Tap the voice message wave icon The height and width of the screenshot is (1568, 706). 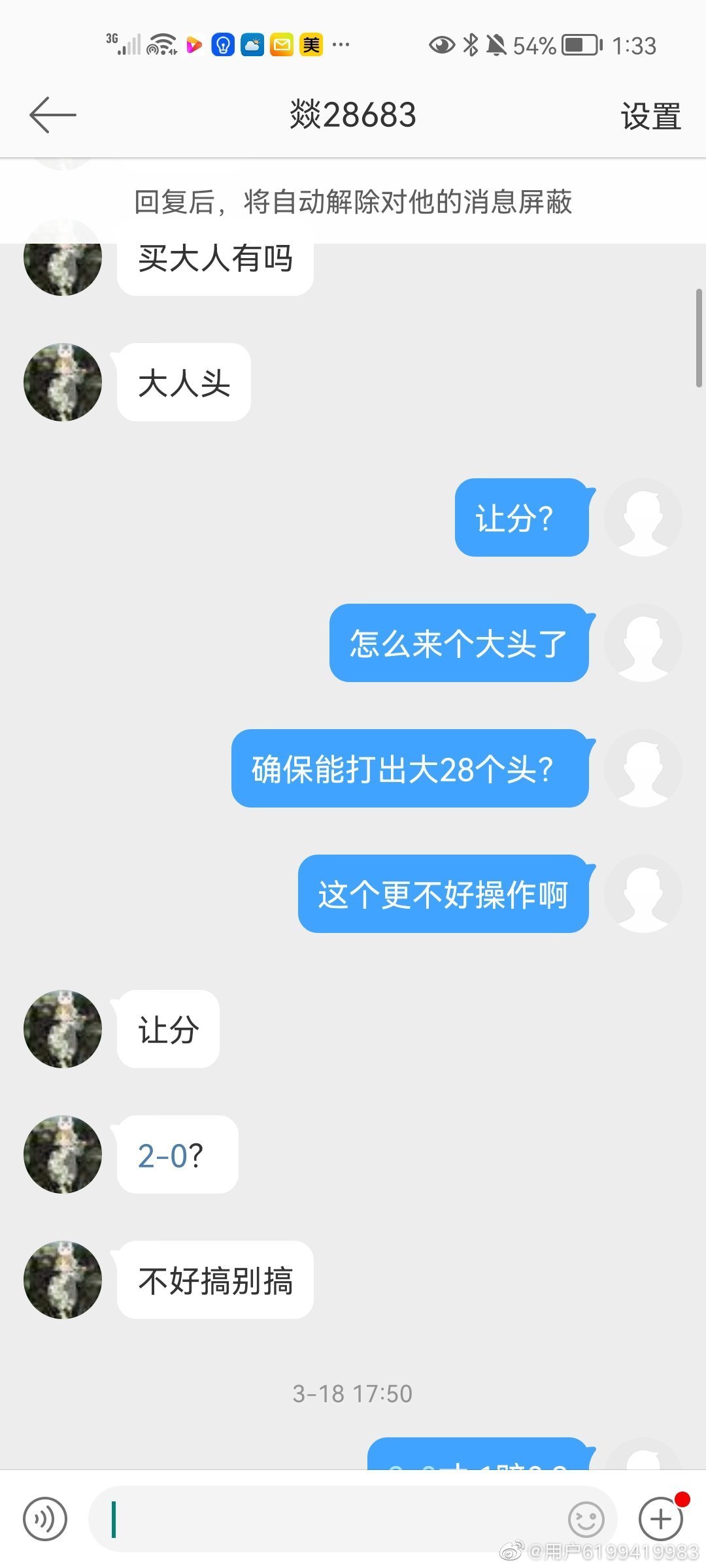click(44, 1519)
